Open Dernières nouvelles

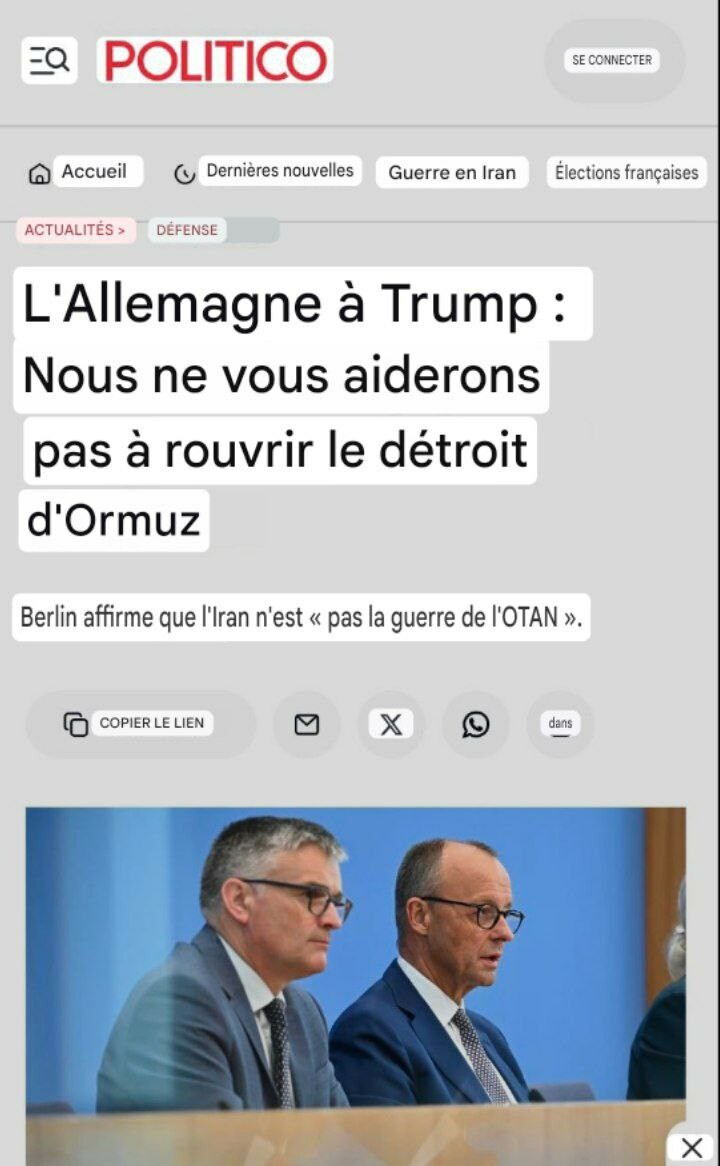(x=268, y=172)
